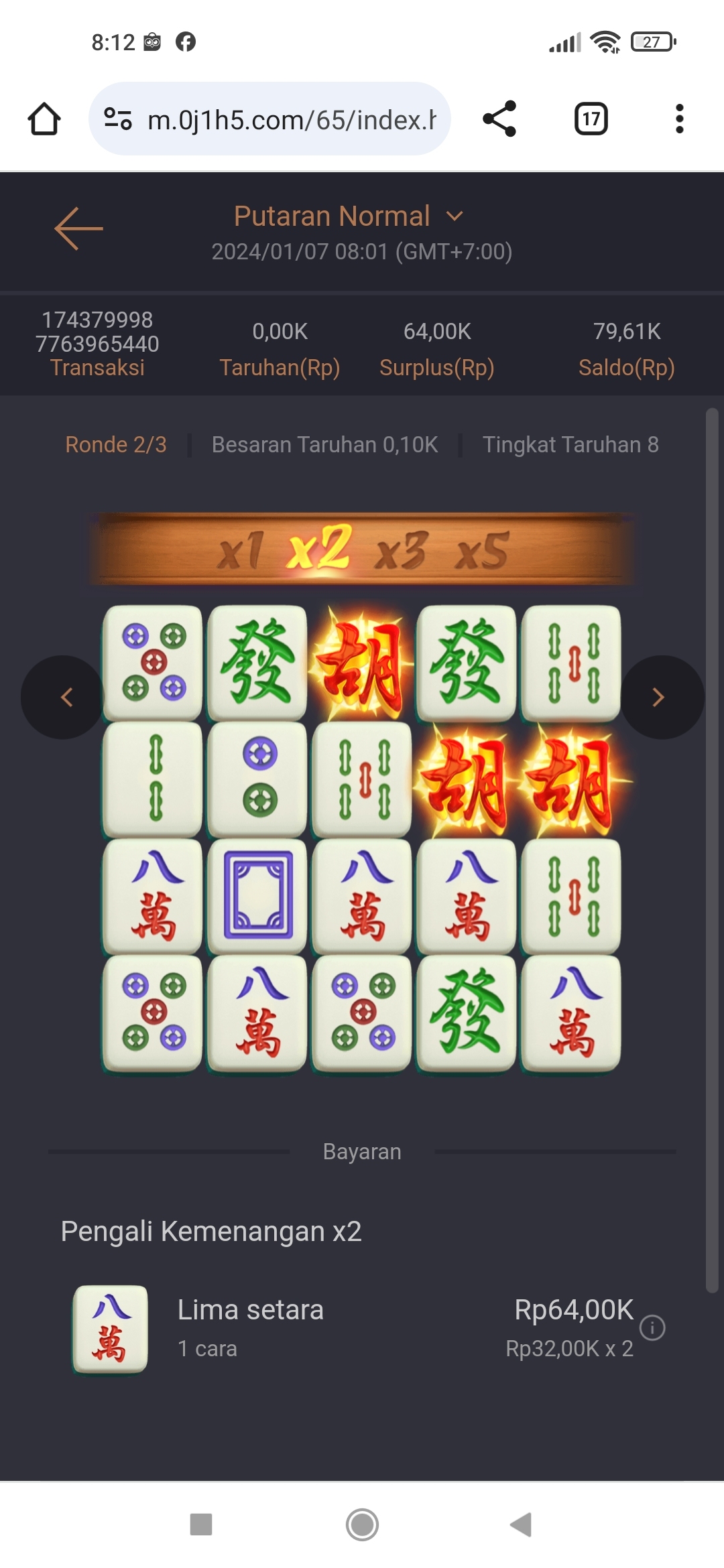Go to the system home screen
This screenshot has width=724, height=1568.
coord(362,1524)
